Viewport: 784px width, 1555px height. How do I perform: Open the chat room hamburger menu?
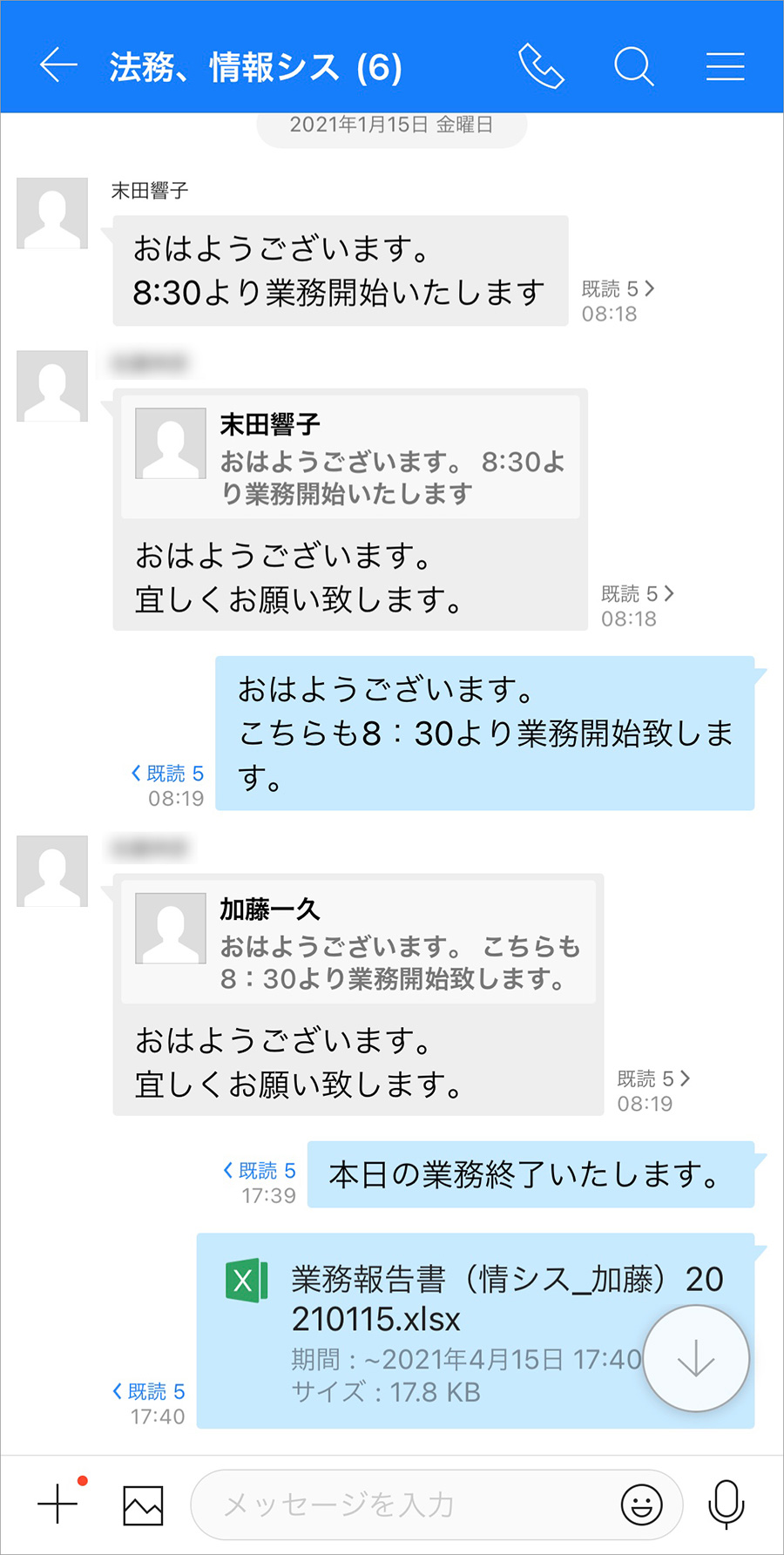(x=725, y=66)
